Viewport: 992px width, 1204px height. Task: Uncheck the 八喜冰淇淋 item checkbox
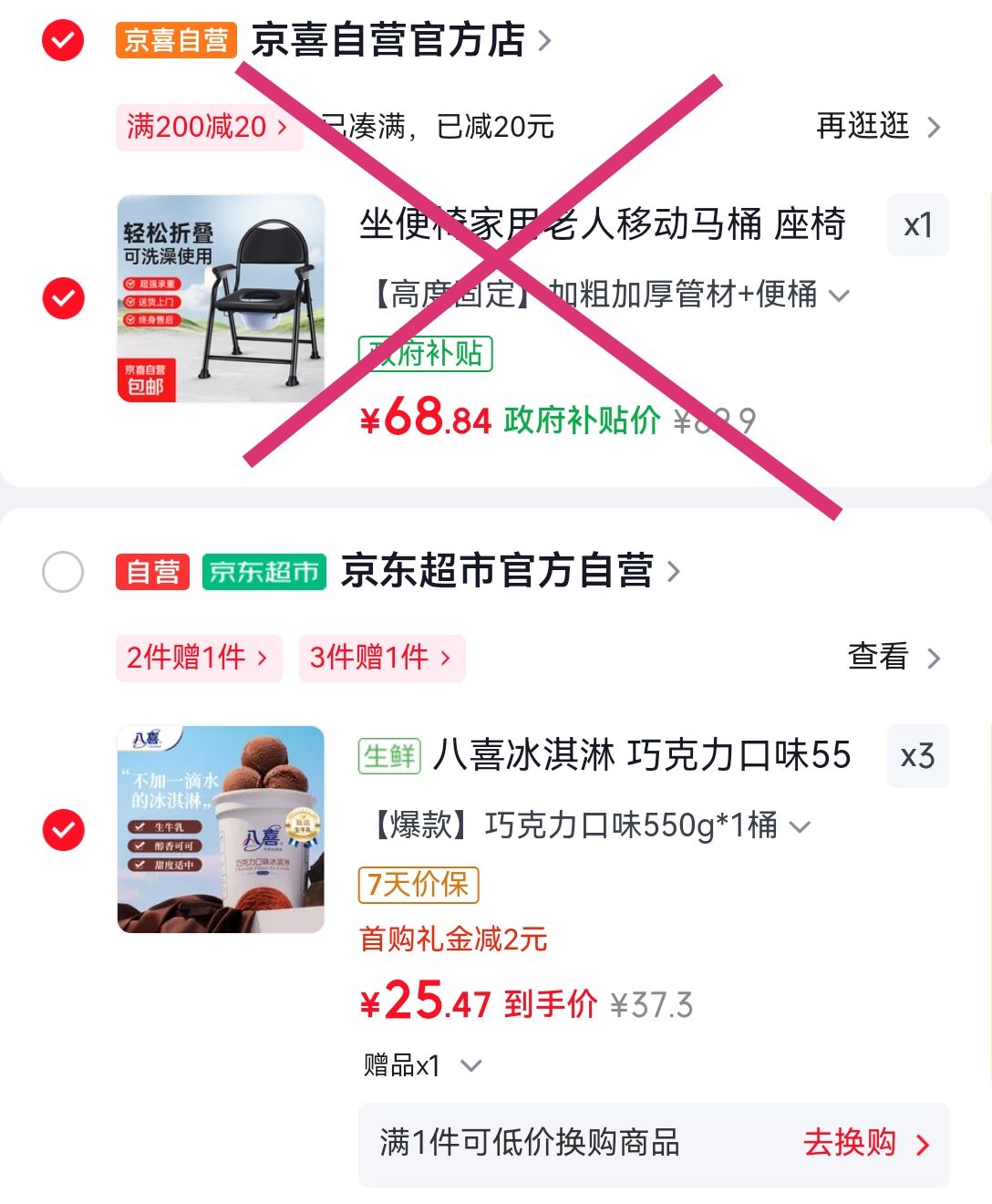(63, 830)
